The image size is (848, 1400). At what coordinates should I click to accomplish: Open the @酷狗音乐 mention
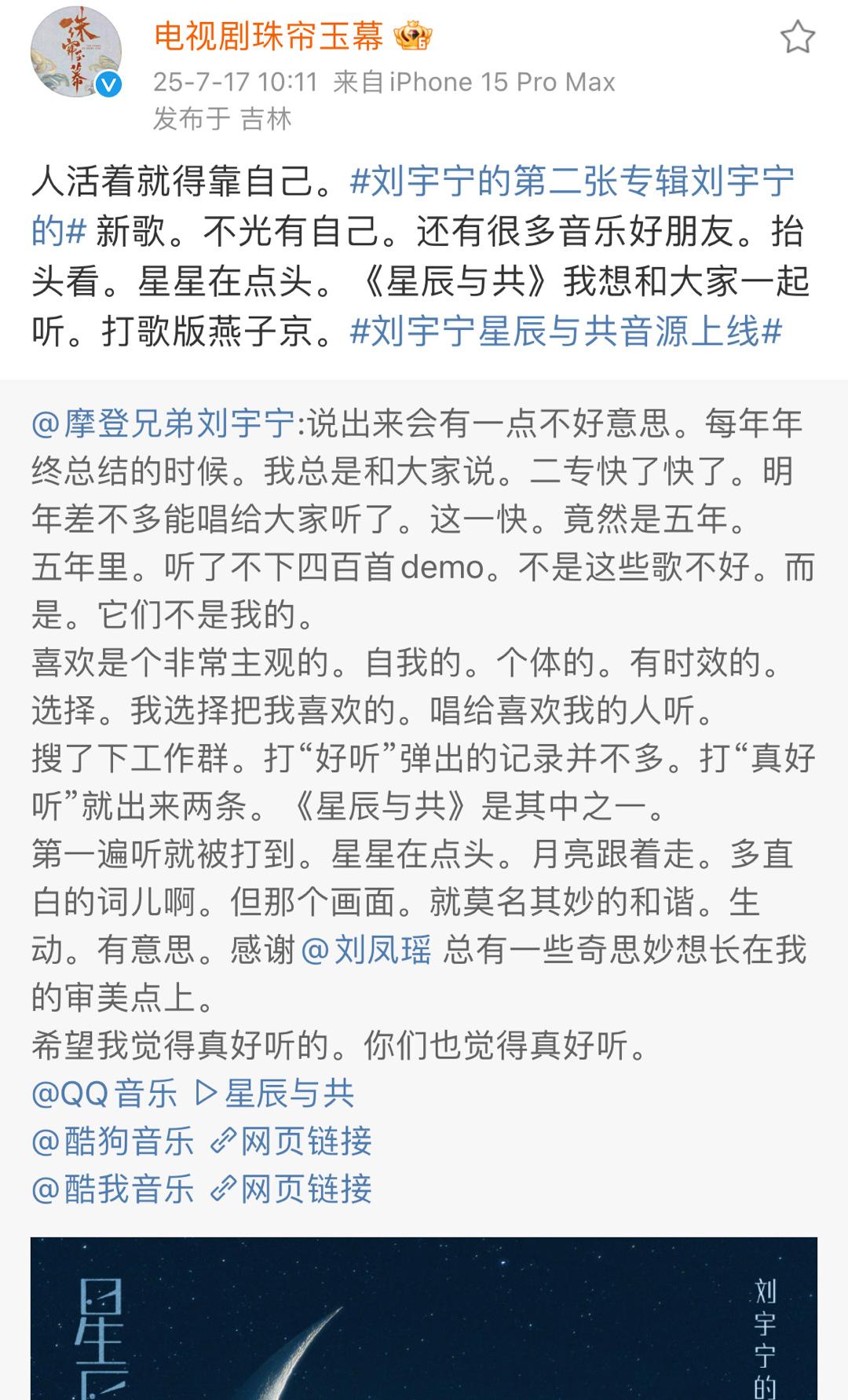[113, 1141]
